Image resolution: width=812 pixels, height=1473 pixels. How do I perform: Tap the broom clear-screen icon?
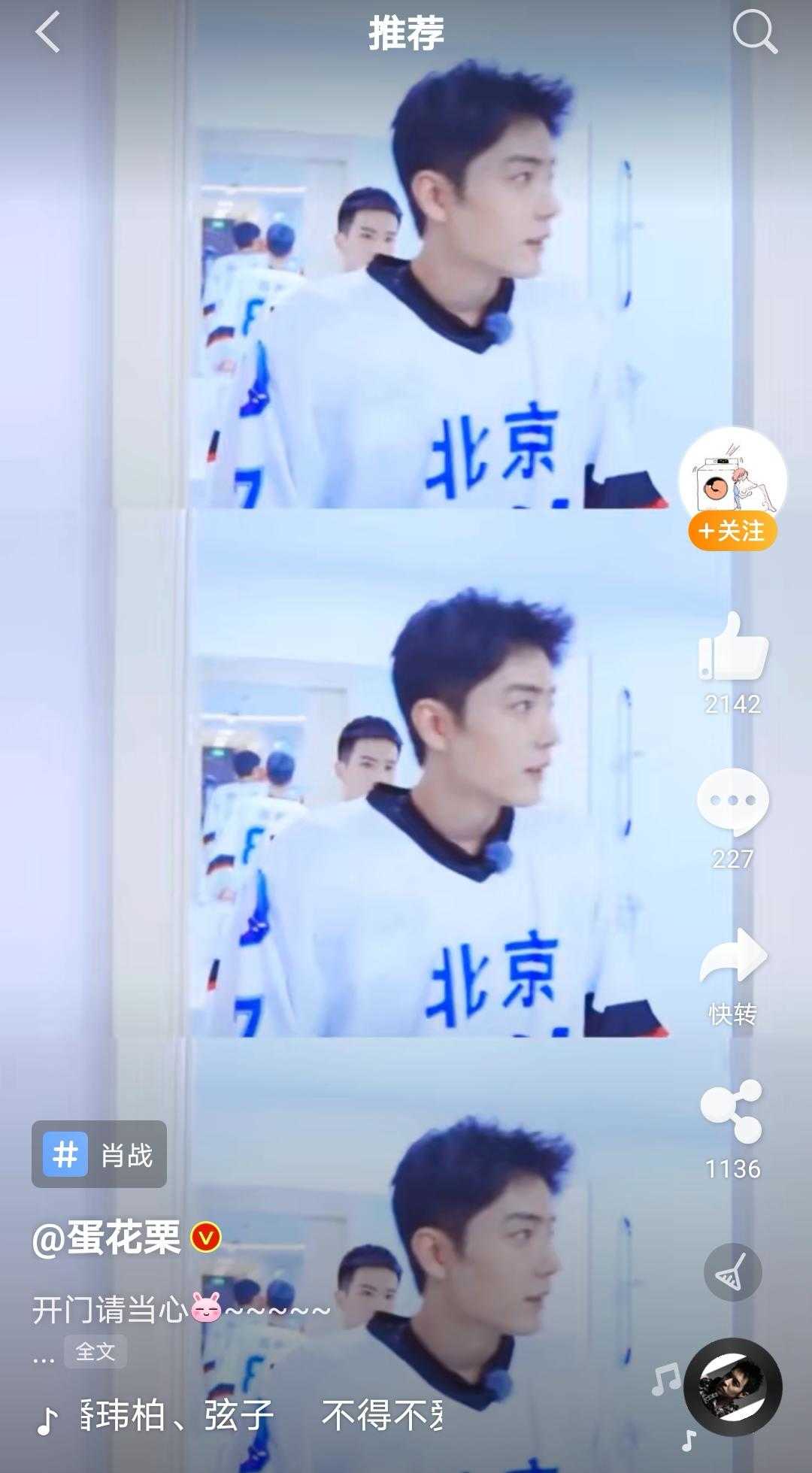tap(732, 1272)
